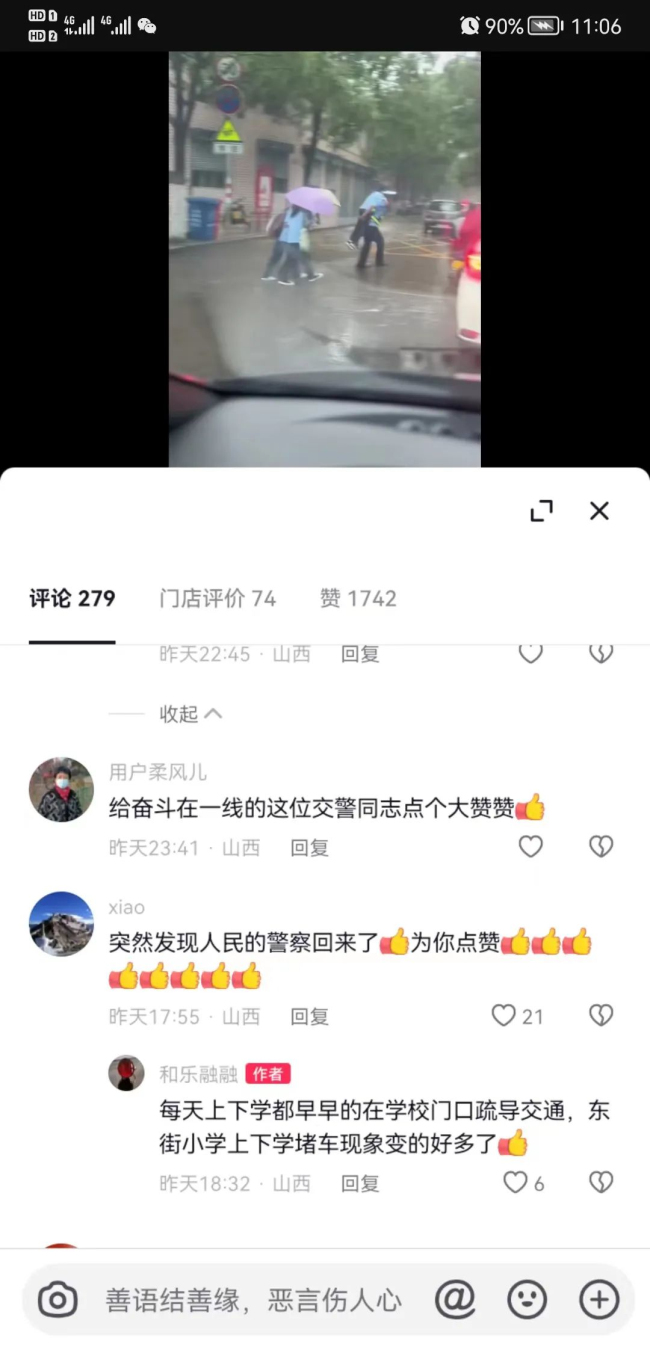Viewport: 650px width, 1350px height.
Task: Mention someone with the @ icon
Action: coord(454,1300)
